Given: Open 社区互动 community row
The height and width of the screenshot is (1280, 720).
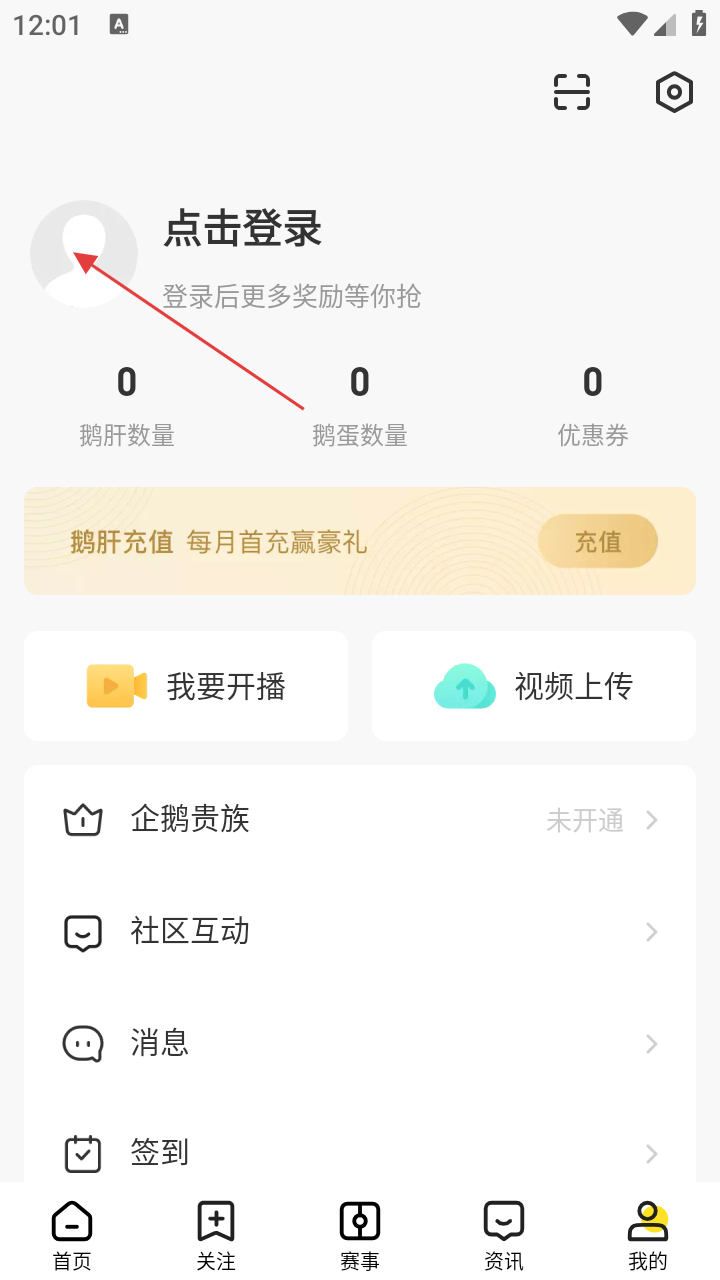Looking at the screenshot, I should pyautogui.click(x=360, y=932).
